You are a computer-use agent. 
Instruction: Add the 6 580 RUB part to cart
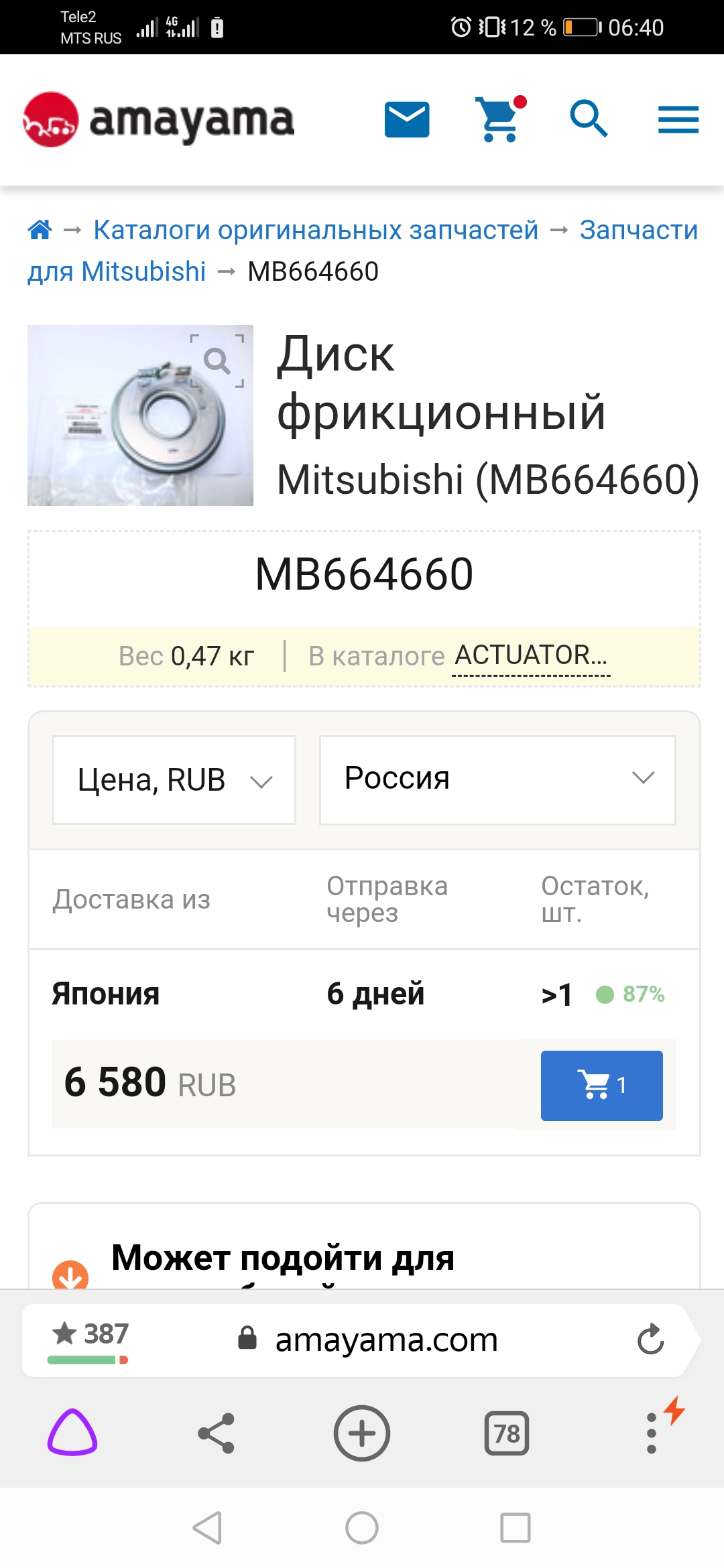point(601,1086)
